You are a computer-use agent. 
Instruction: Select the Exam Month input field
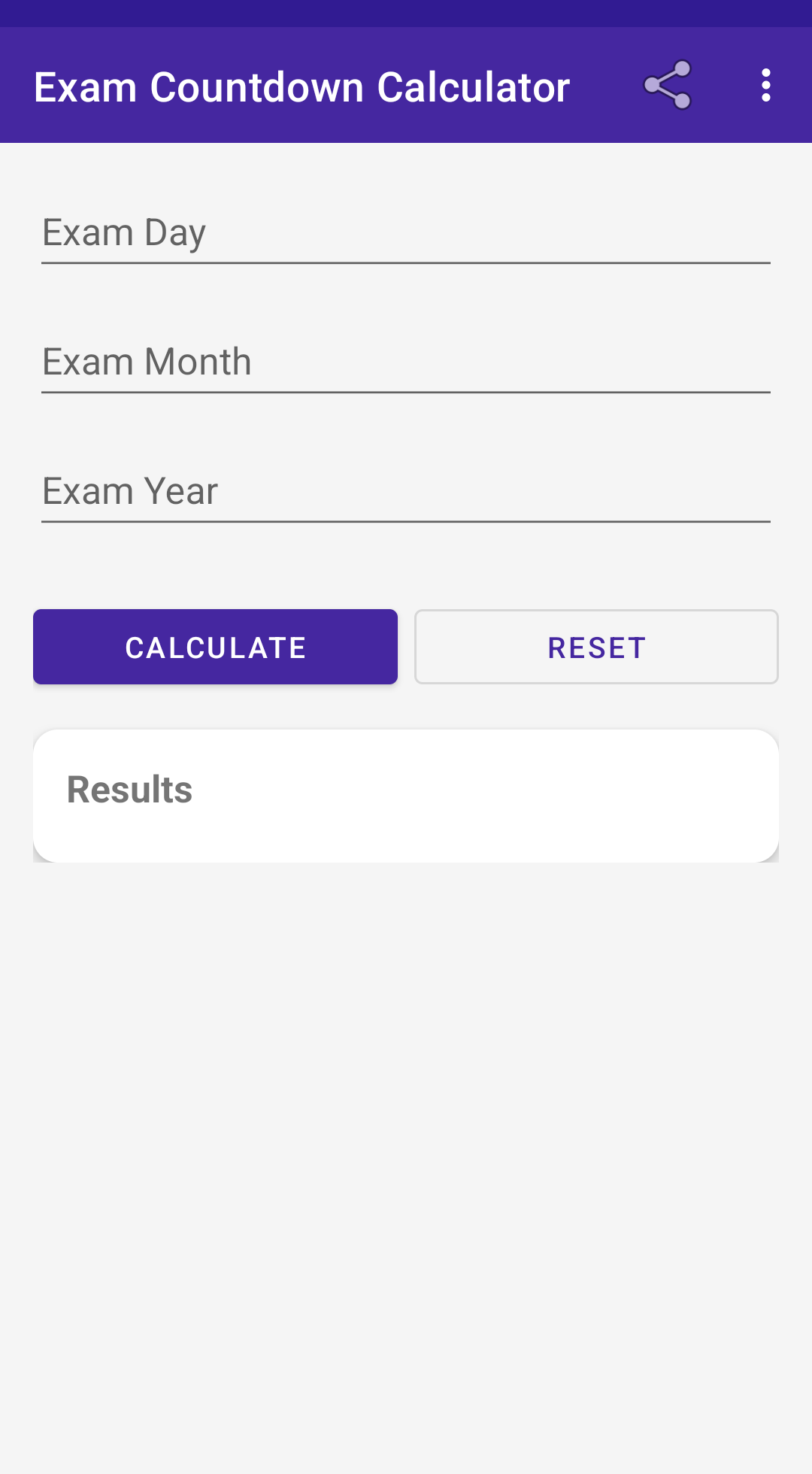coord(406,362)
